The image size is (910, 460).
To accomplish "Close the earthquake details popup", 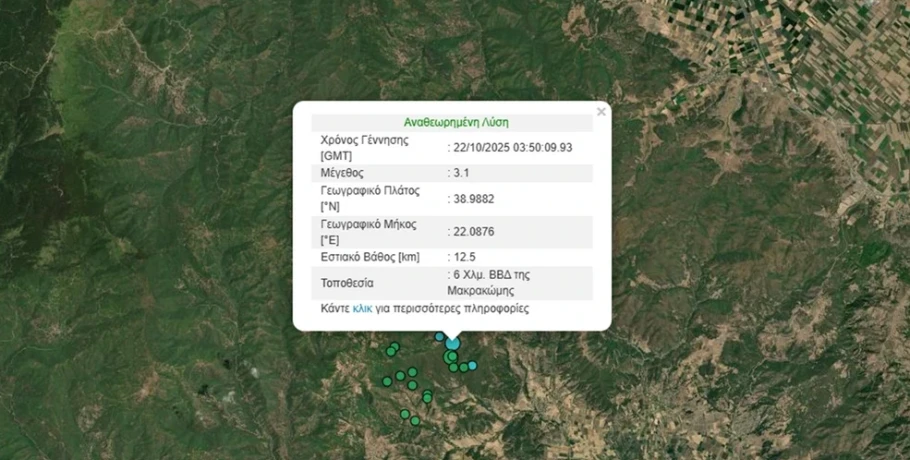I will click(x=601, y=112).
